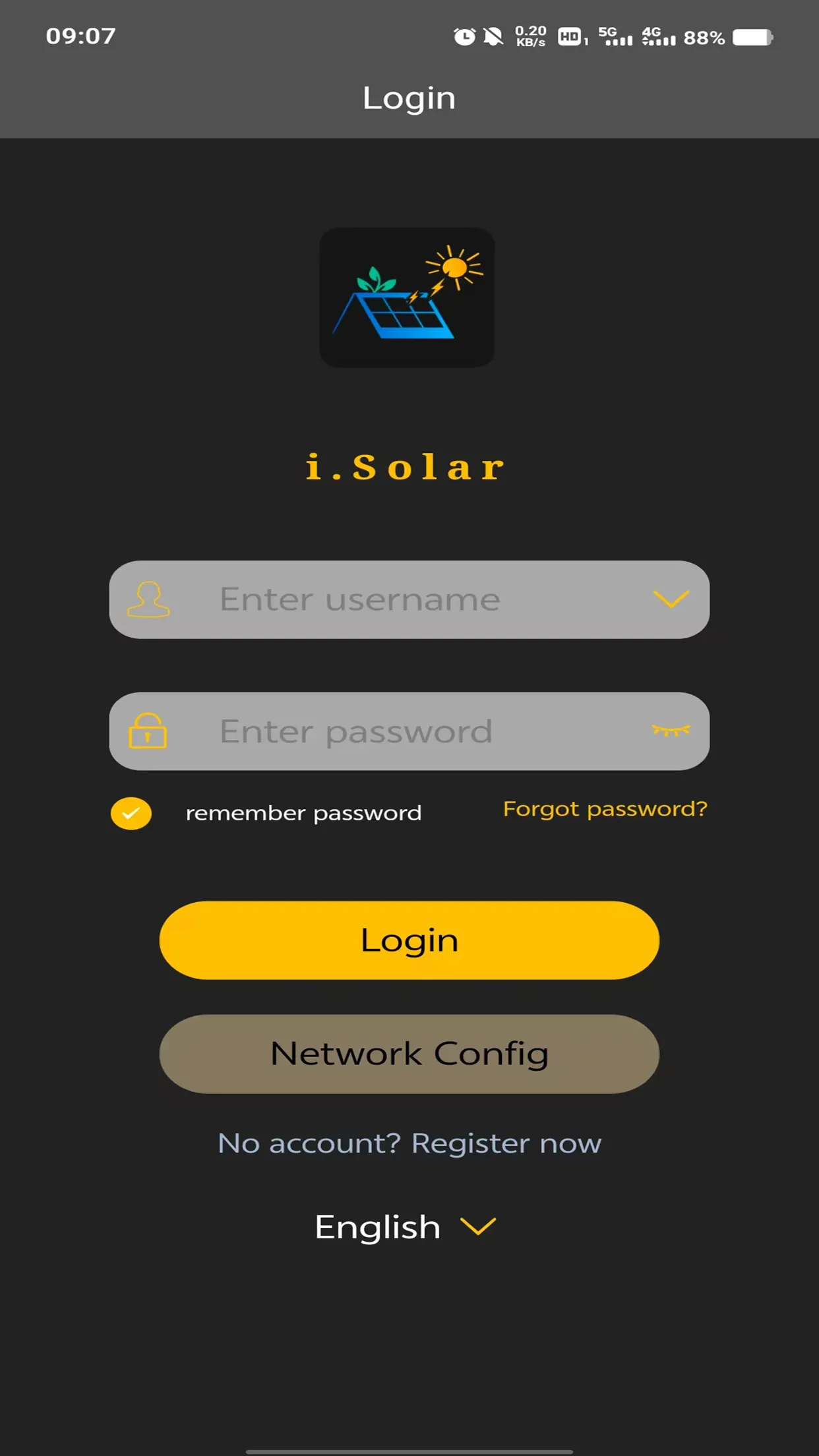The height and width of the screenshot is (1456, 819).
Task: Expand the English language selector
Action: [x=406, y=1227]
